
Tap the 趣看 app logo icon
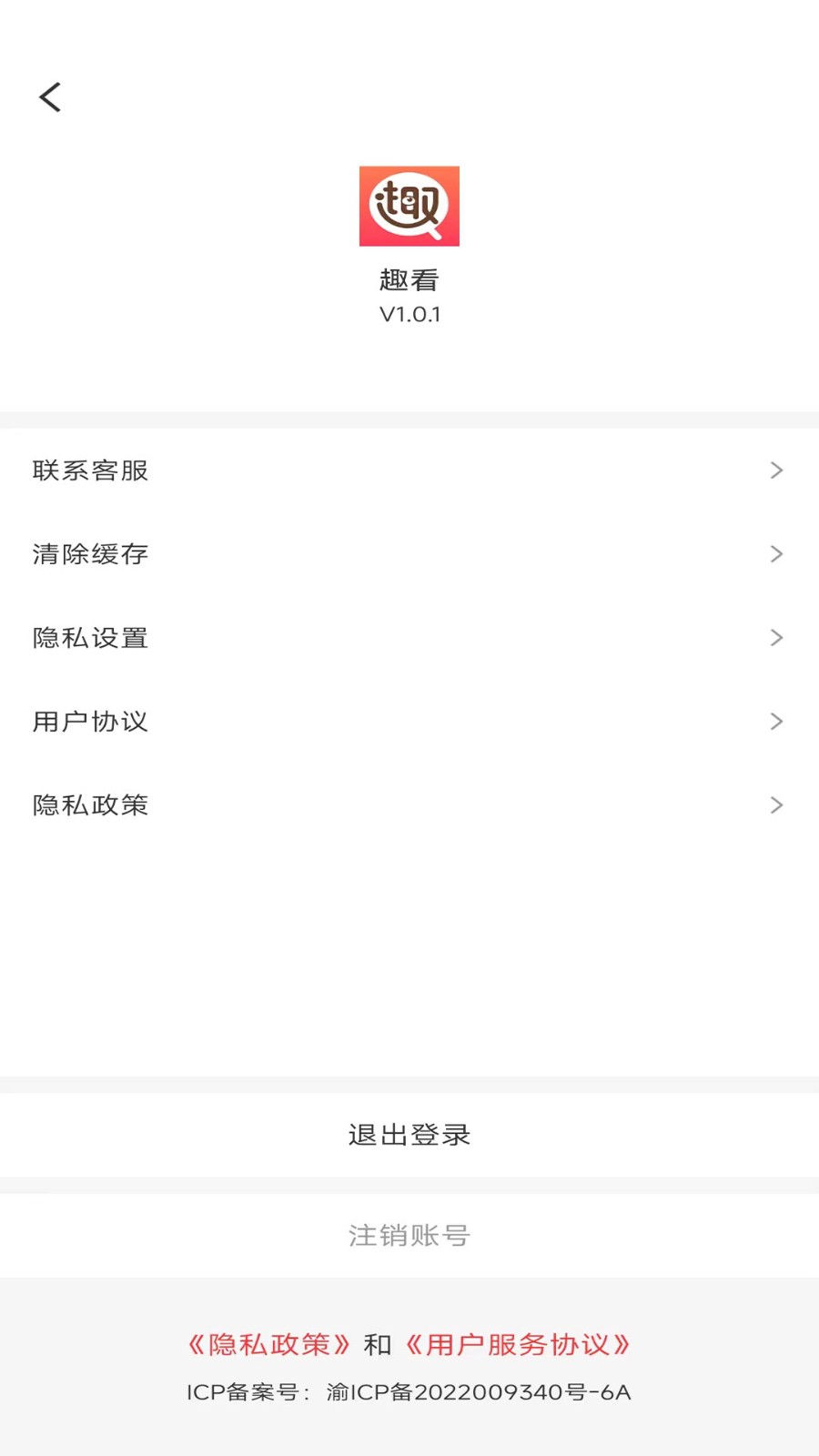409,207
